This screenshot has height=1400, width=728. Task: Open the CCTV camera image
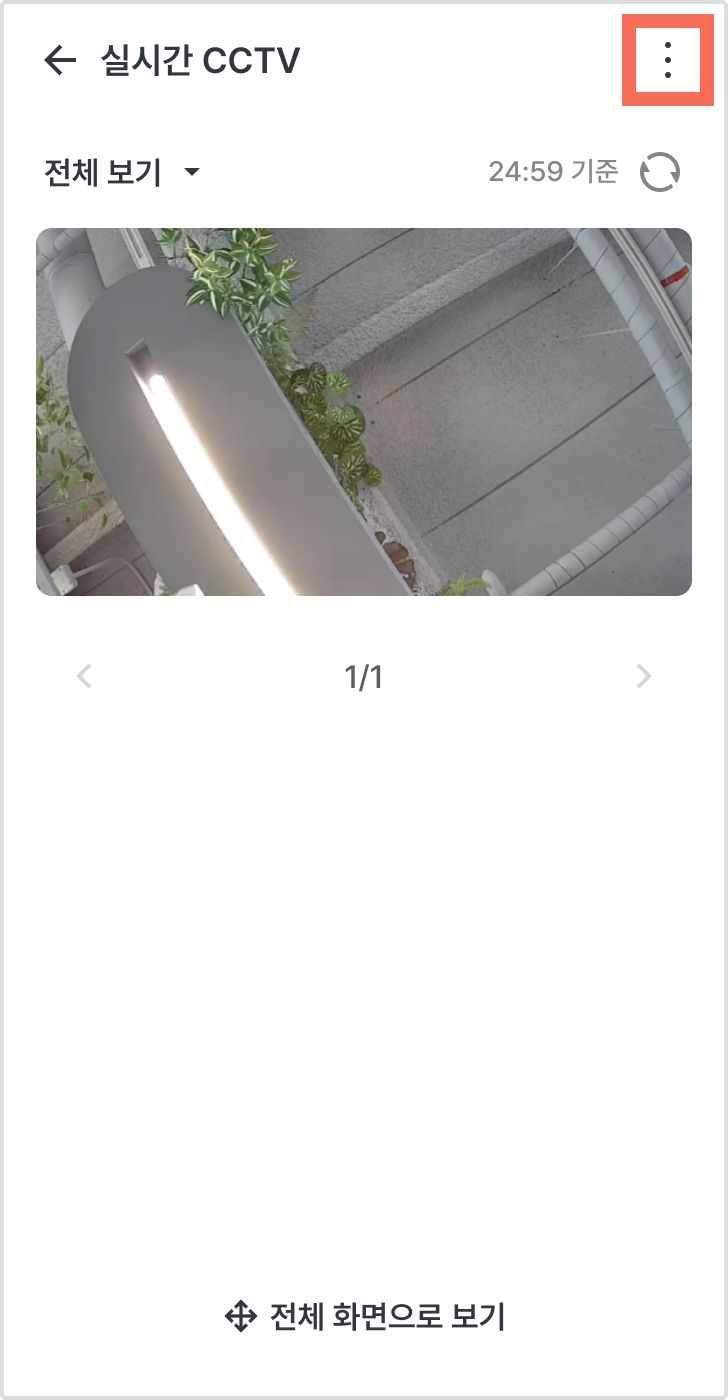click(364, 412)
